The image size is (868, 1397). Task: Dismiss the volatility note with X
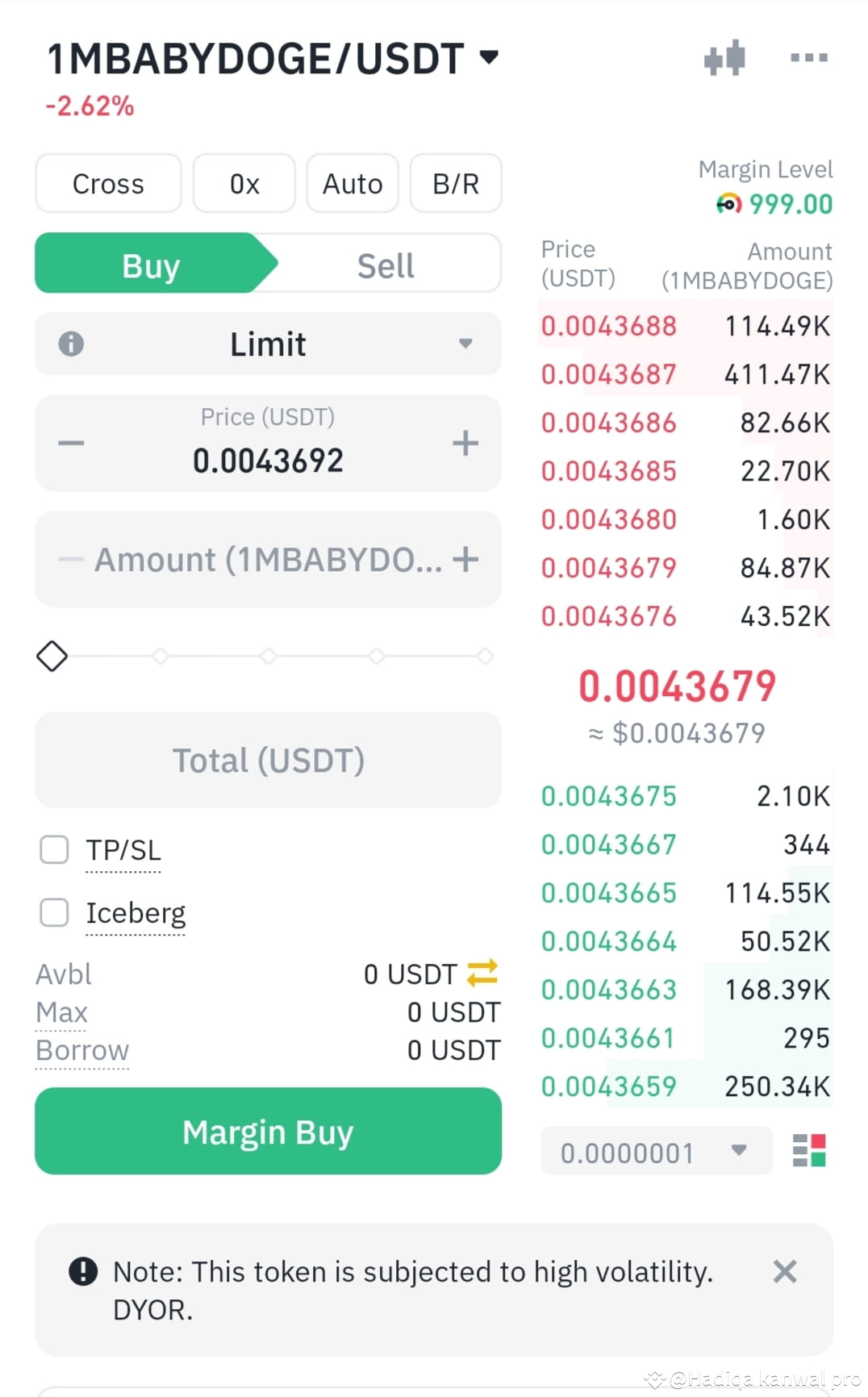(783, 1271)
